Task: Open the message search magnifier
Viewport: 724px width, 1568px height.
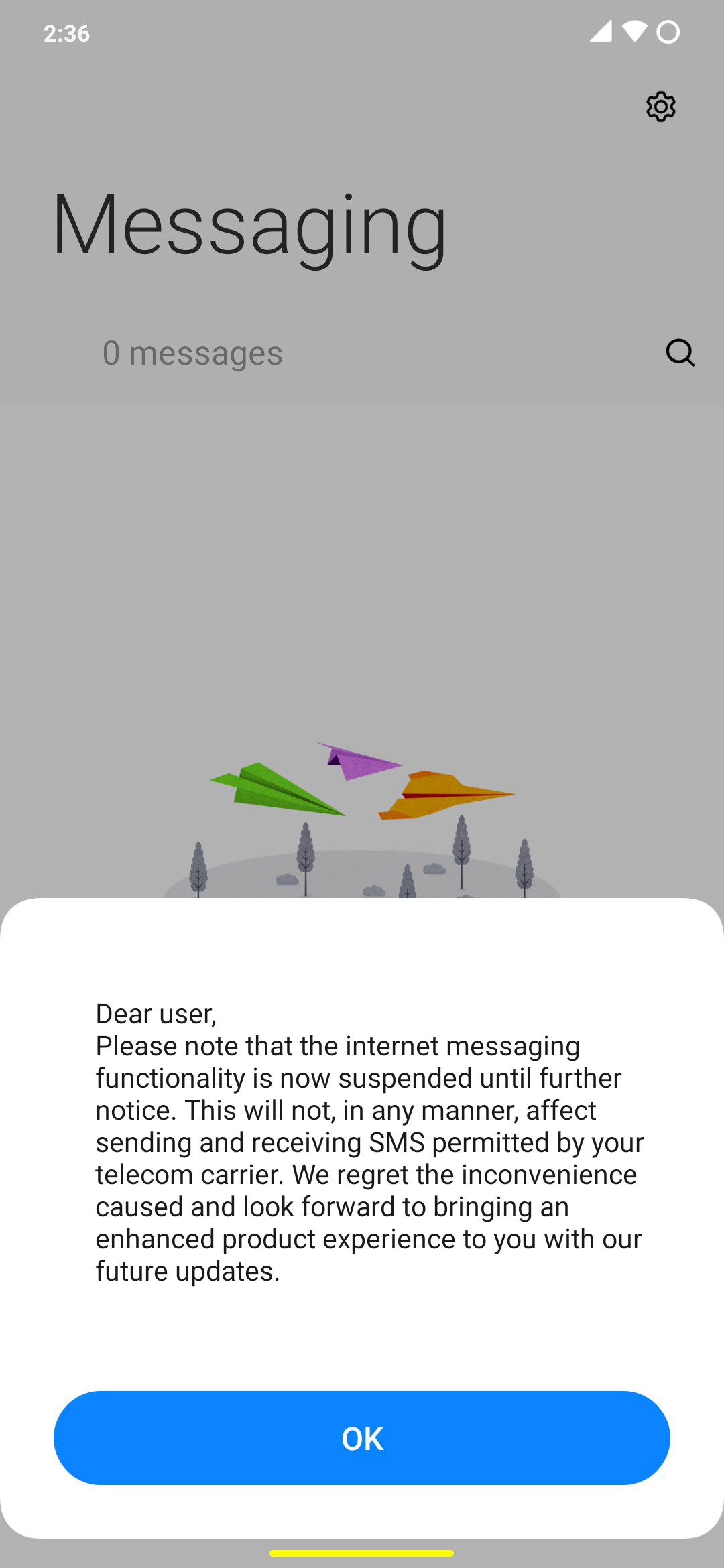Action: pyautogui.click(x=680, y=352)
